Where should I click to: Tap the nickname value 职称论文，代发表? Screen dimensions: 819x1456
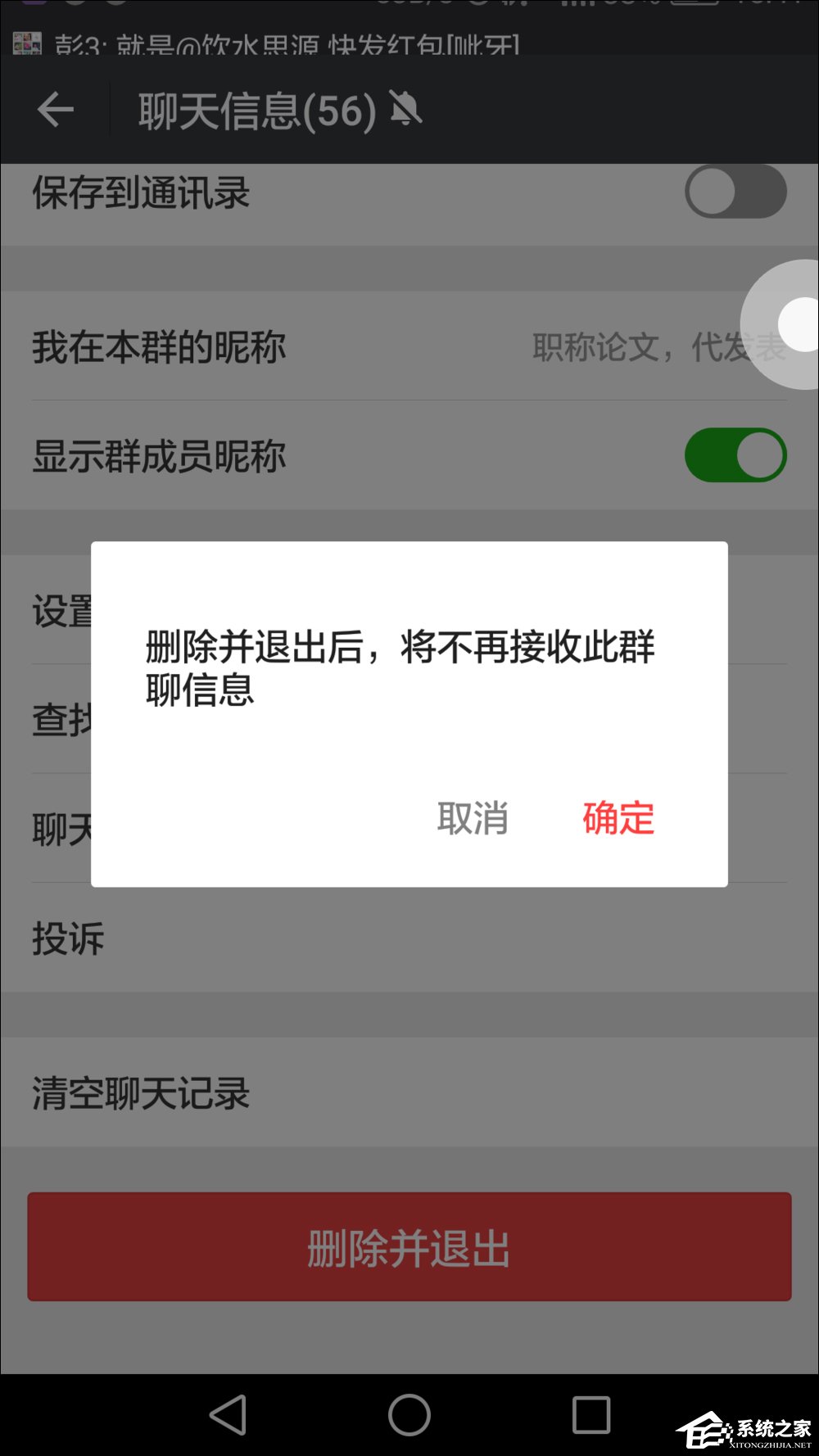(x=659, y=347)
